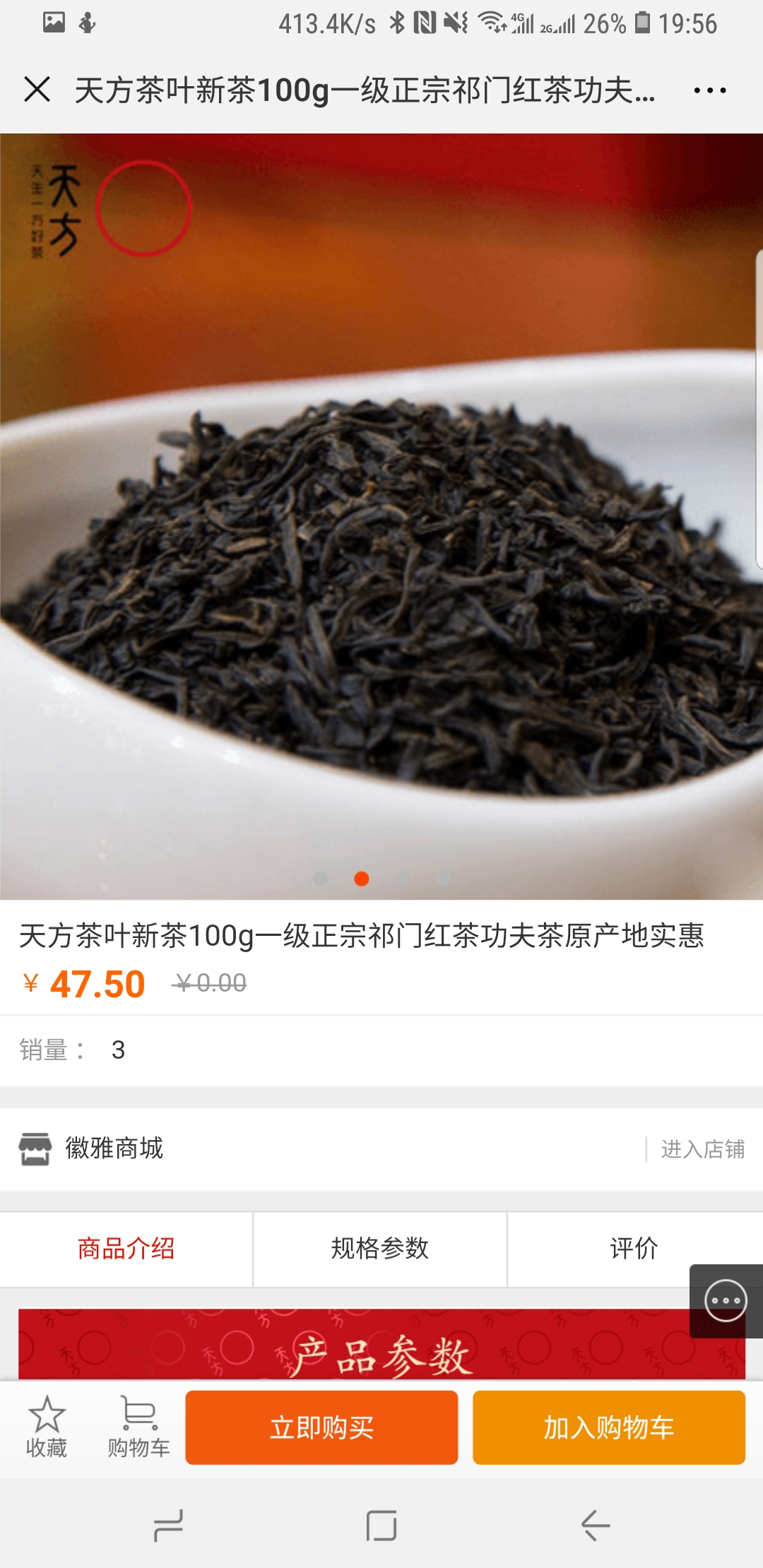Switch to the 规格参数 tab
Screen dimensions: 763x1568
pos(380,1249)
